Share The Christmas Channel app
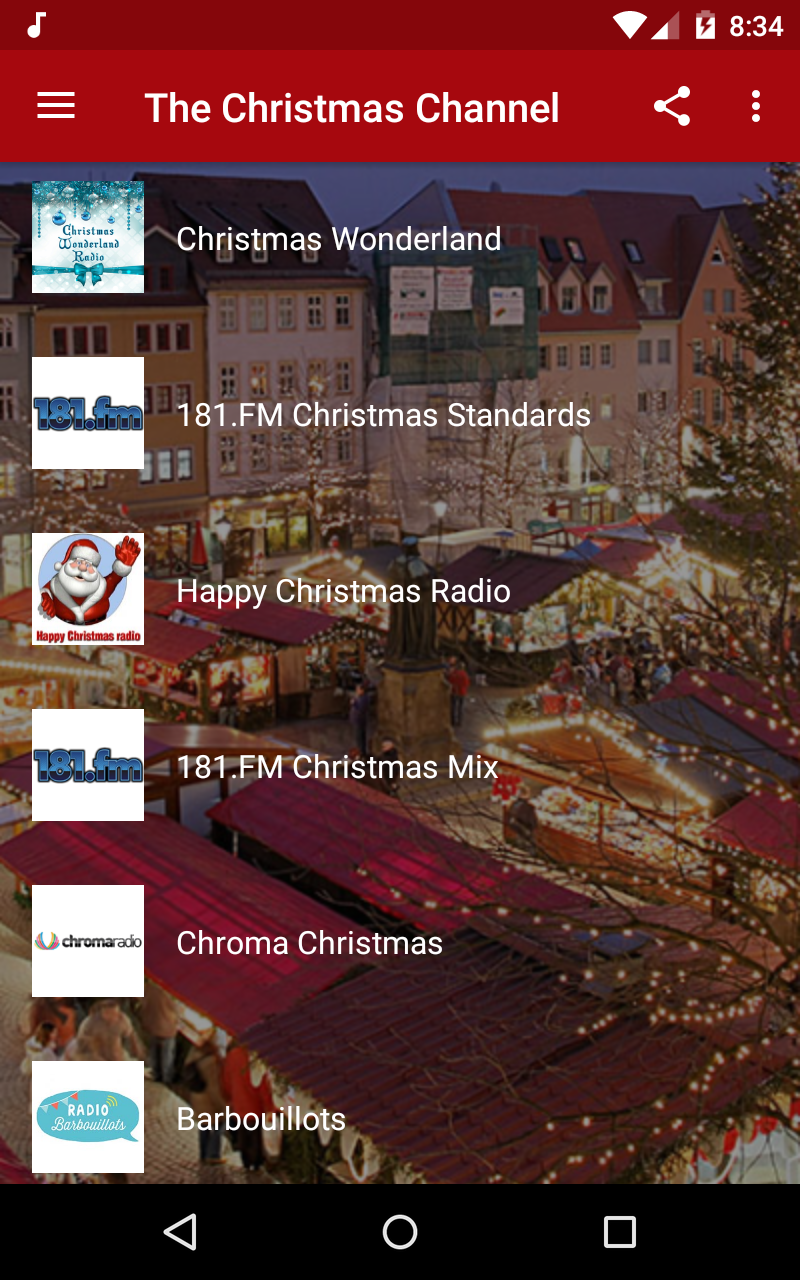This screenshot has width=800, height=1280. (672, 106)
